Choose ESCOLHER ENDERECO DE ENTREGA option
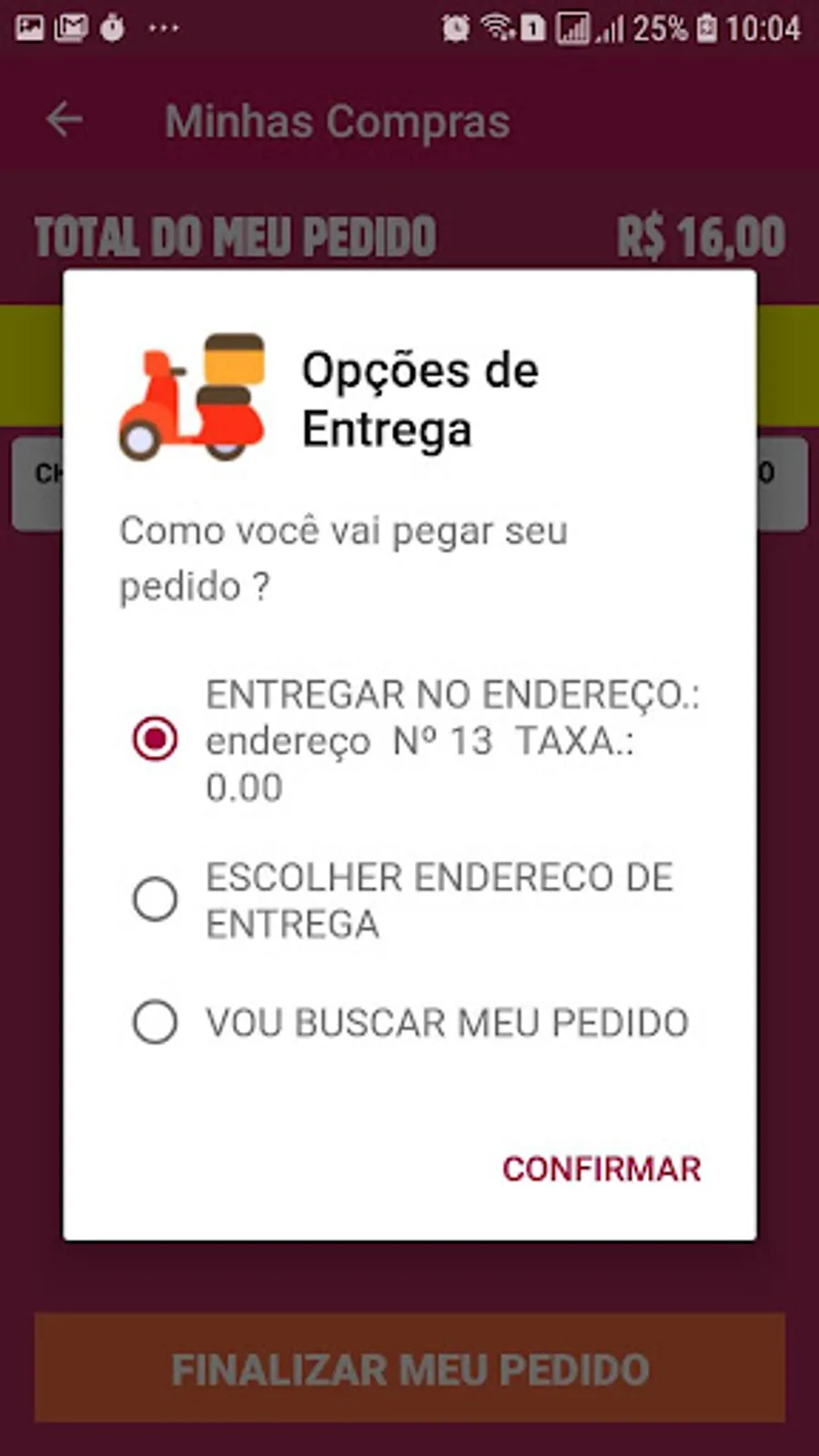The image size is (819, 1456). tap(155, 899)
